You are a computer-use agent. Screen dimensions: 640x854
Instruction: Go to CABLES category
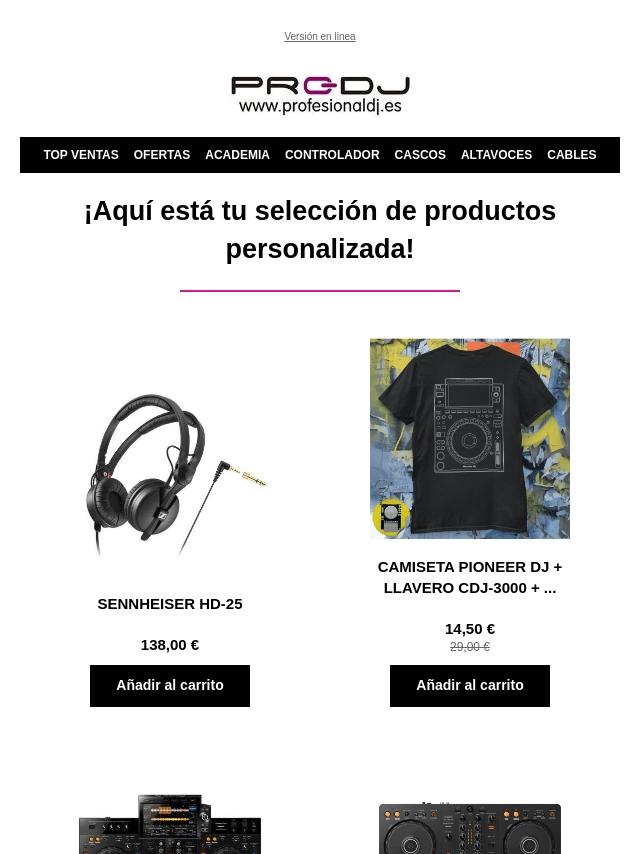pyautogui.click(x=571, y=155)
